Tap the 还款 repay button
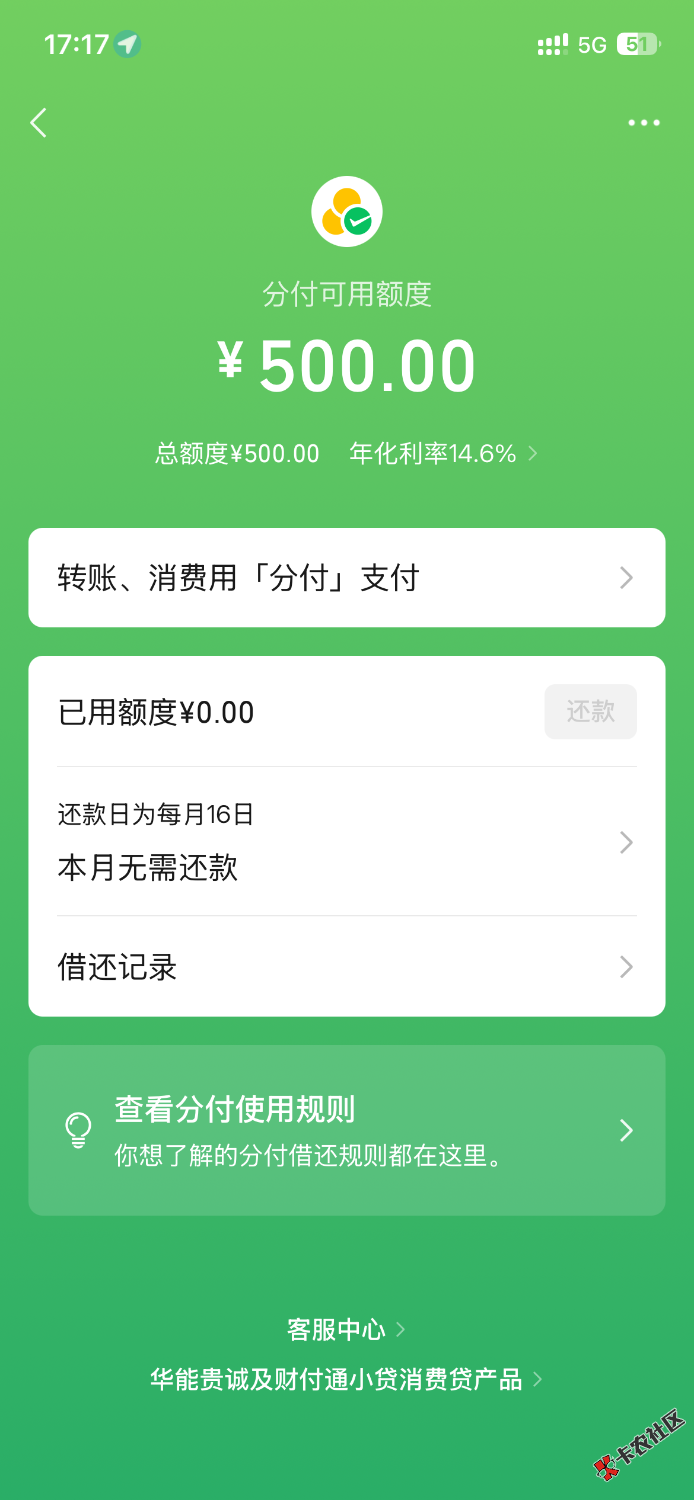The height and width of the screenshot is (1500, 694). (590, 712)
